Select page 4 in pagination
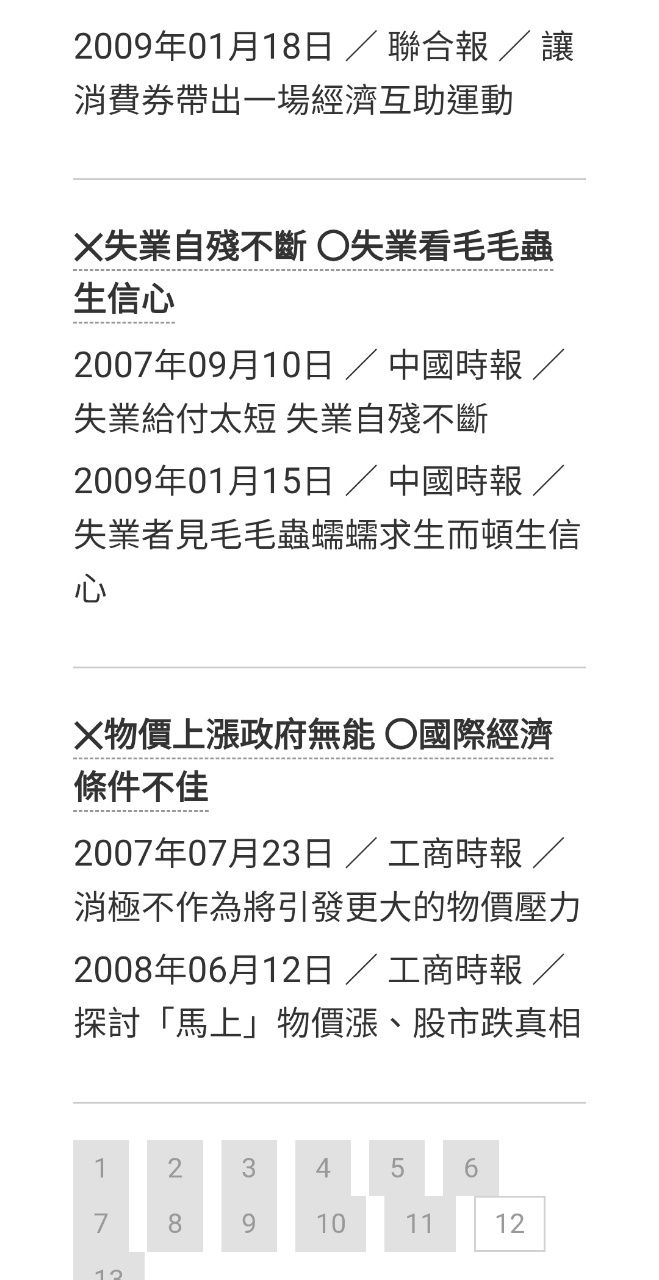Image resolution: width=659 pixels, height=1280 pixels. pos(323,1168)
